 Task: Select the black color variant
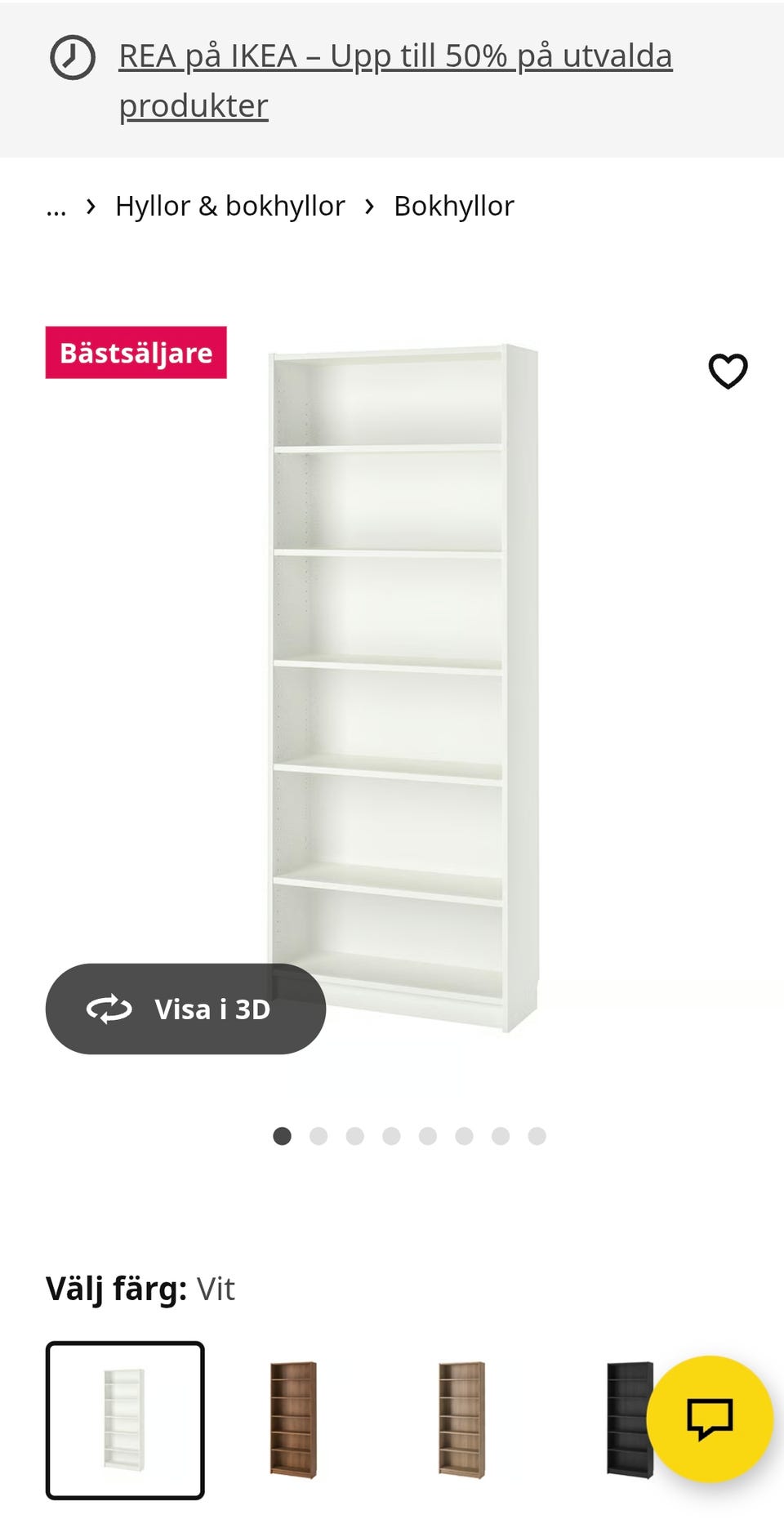pos(630,1420)
